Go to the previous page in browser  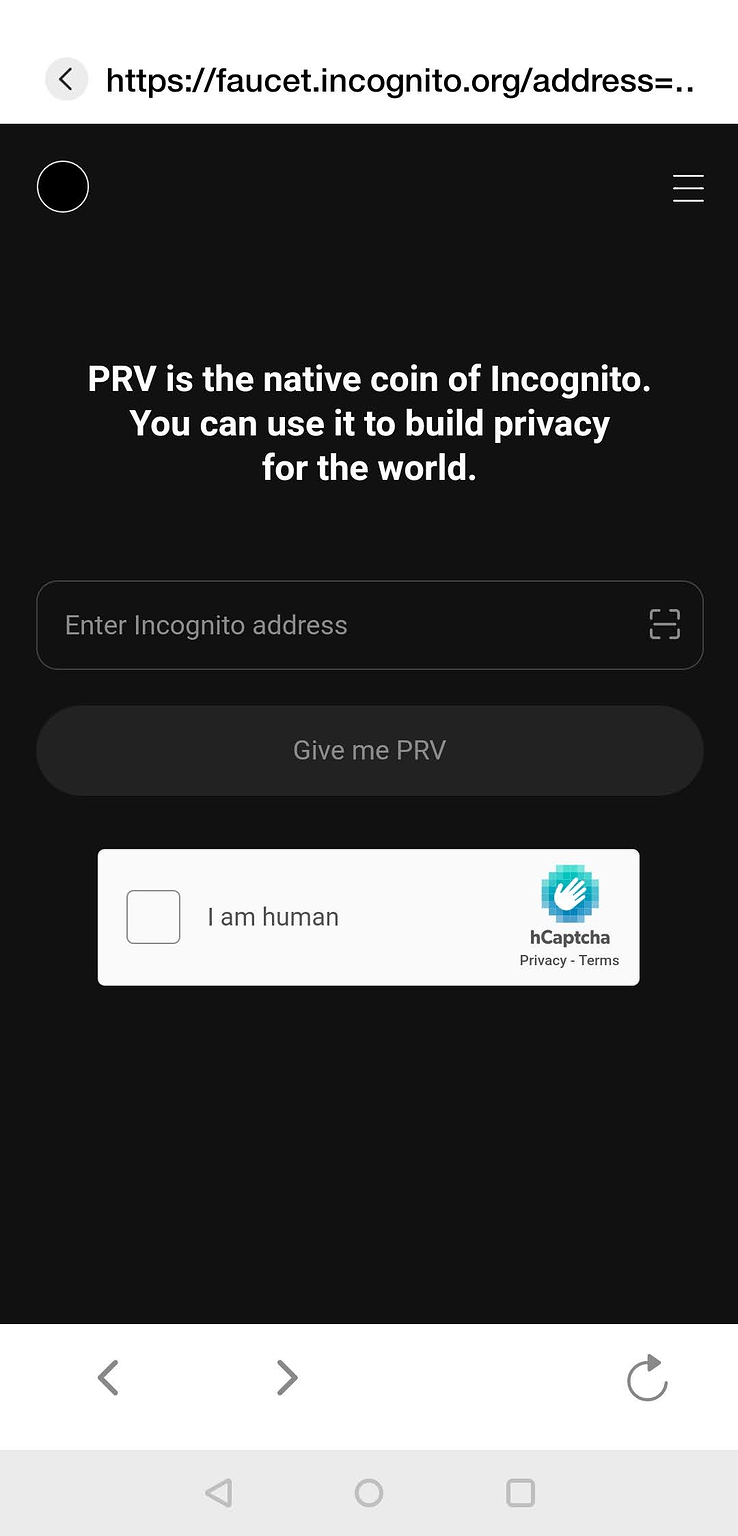pos(108,1378)
